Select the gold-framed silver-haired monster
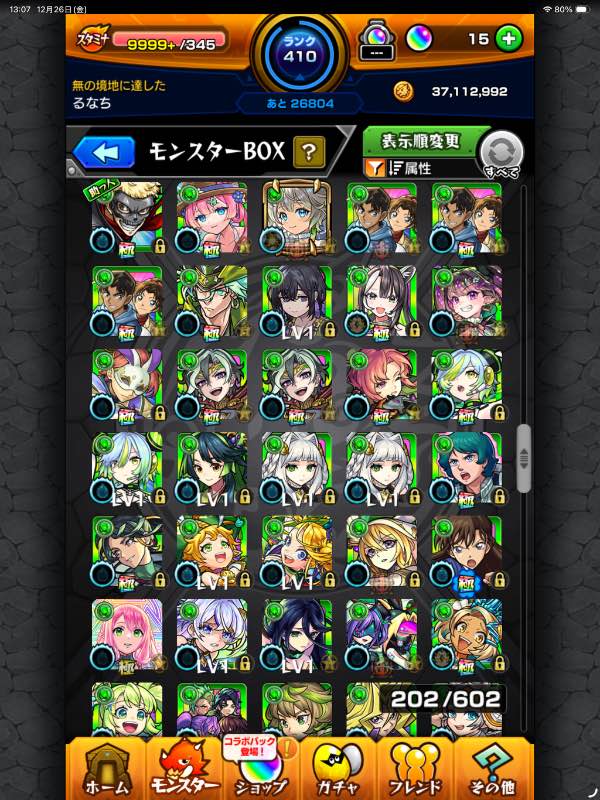This screenshot has width=600, height=800. tap(297, 219)
